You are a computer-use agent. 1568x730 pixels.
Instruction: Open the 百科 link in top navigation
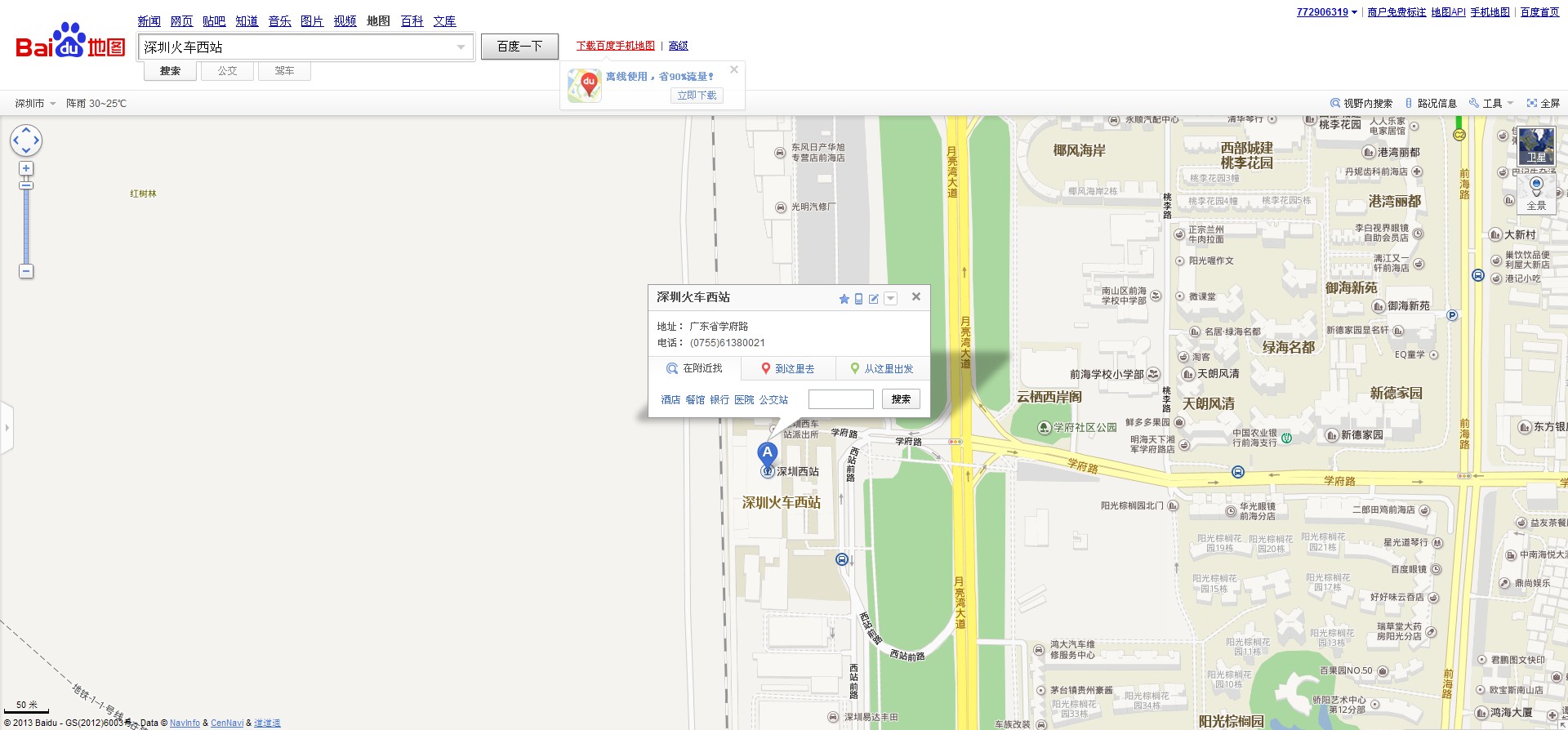(412, 21)
